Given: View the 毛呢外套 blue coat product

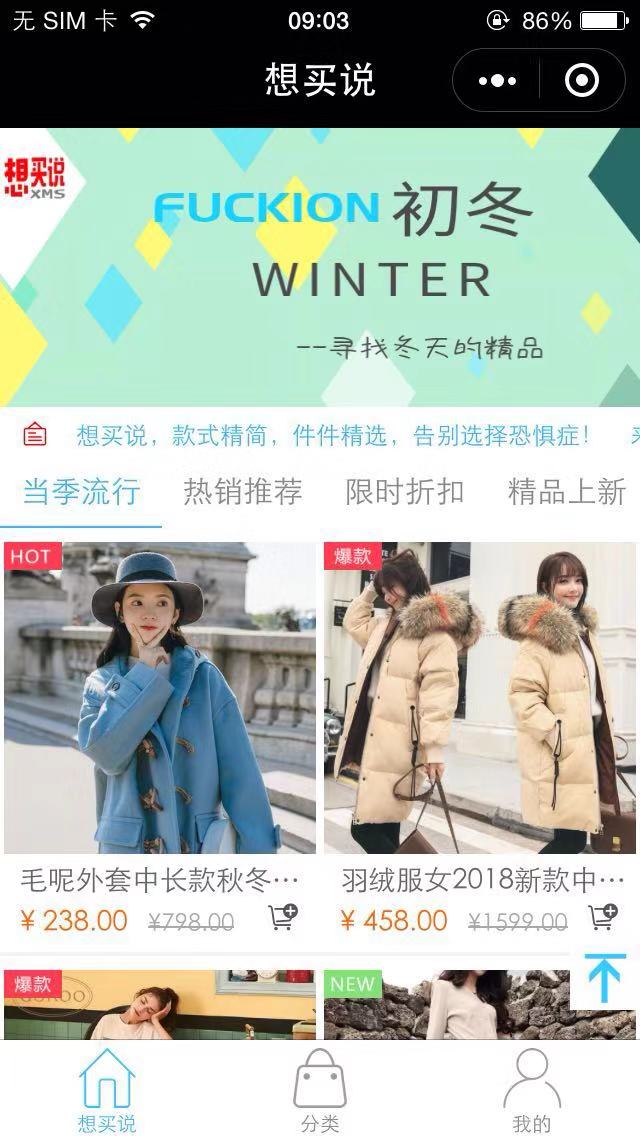Looking at the screenshot, I should 160,697.
